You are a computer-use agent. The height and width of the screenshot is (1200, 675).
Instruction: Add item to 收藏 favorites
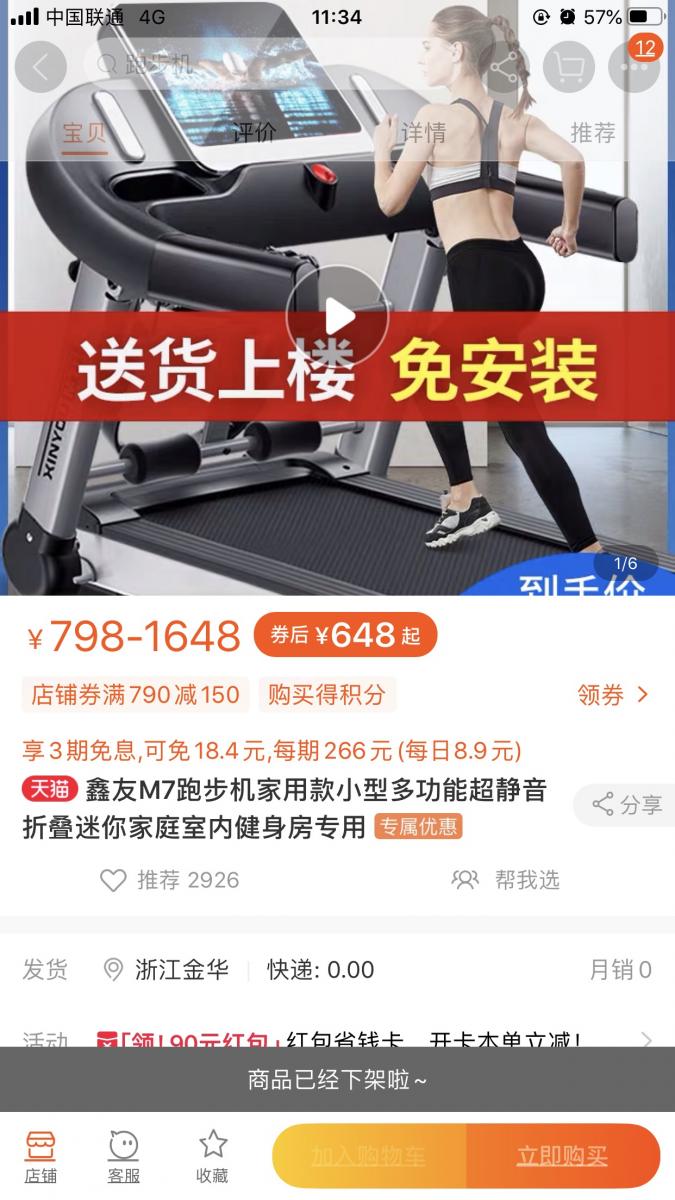(x=212, y=1156)
